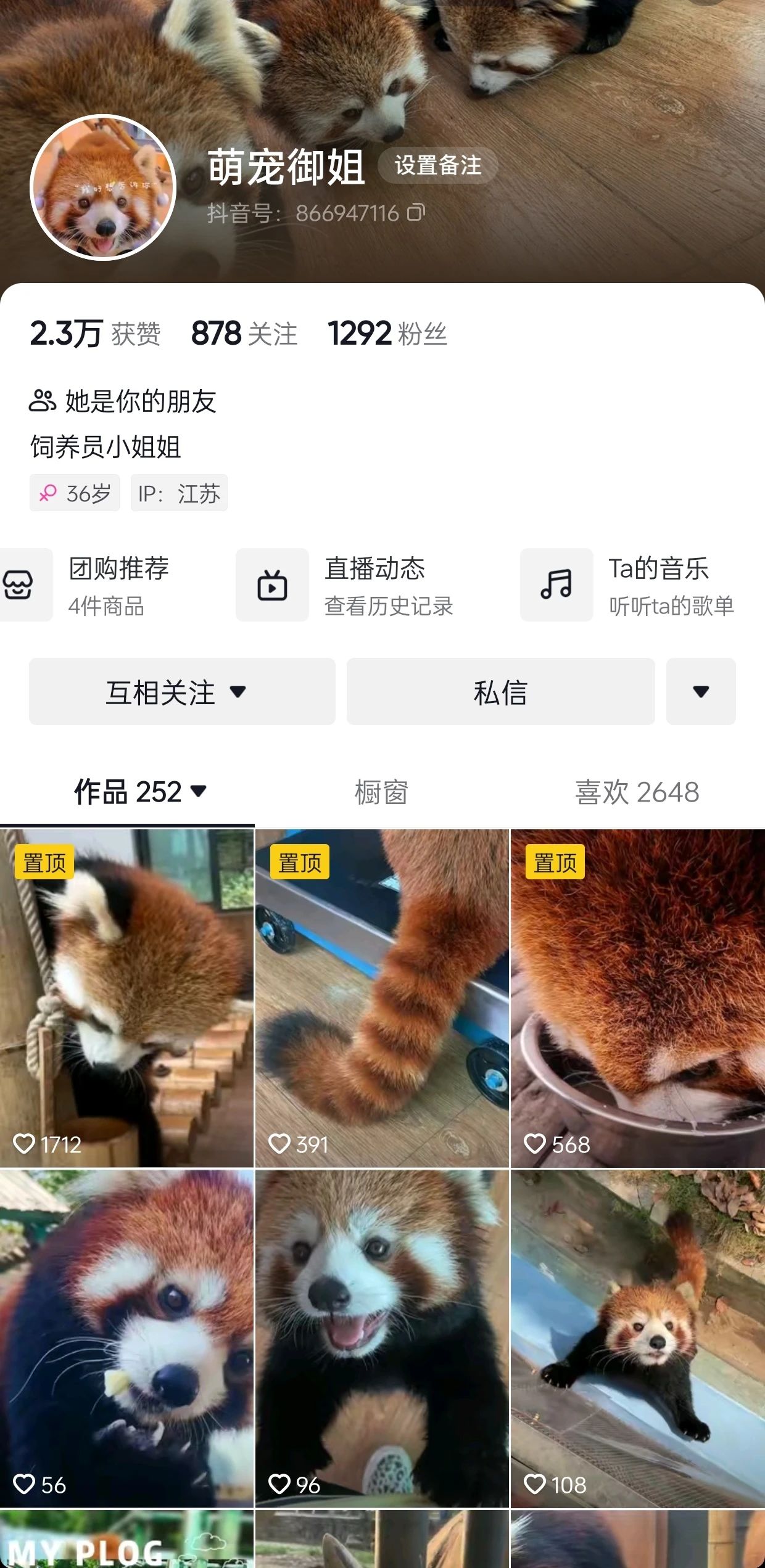Screen dimensions: 765x1568
Task: Open the pinned video with 1712 likes
Action: click(x=126, y=998)
